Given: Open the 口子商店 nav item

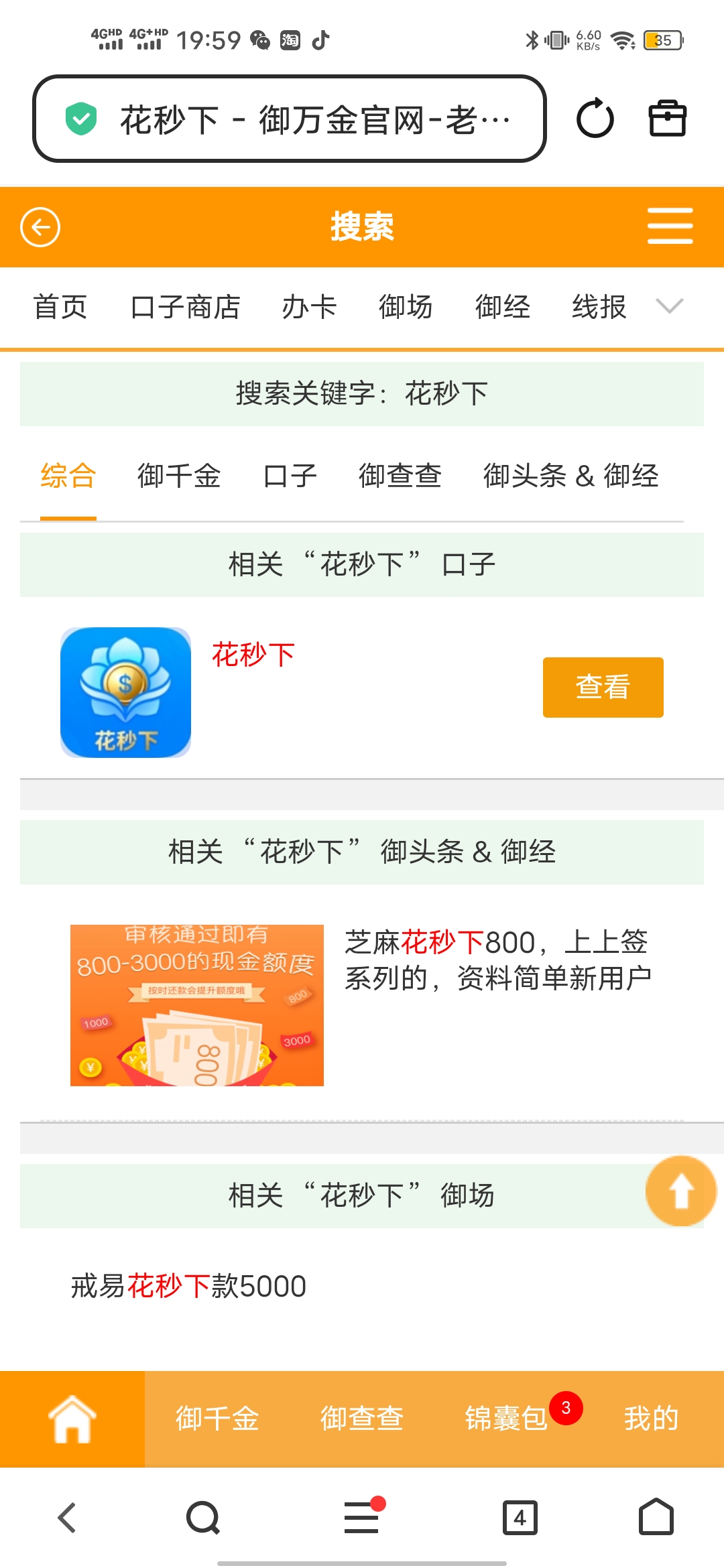Looking at the screenshot, I should [186, 307].
